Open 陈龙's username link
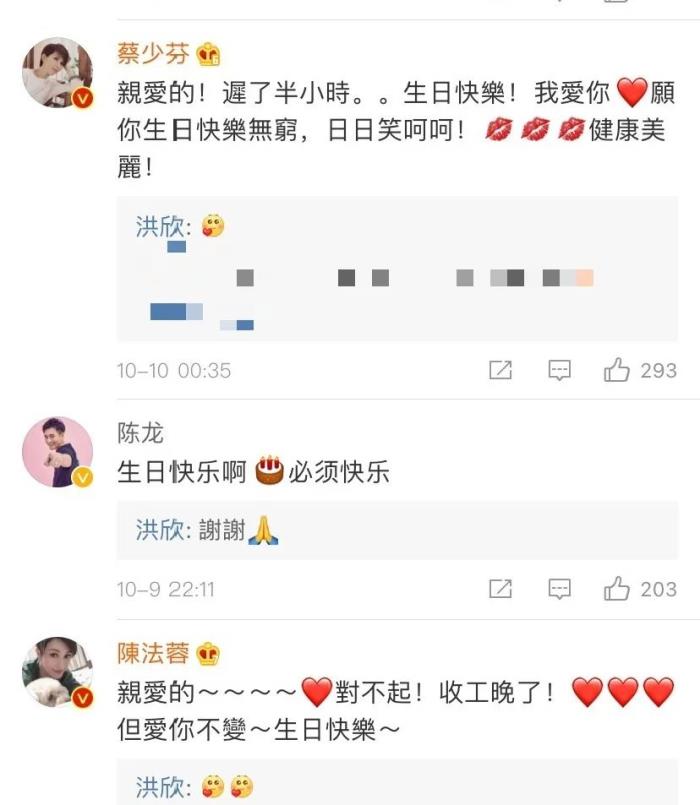This screenshot has width=700, height=805. (x=140, y=433)
